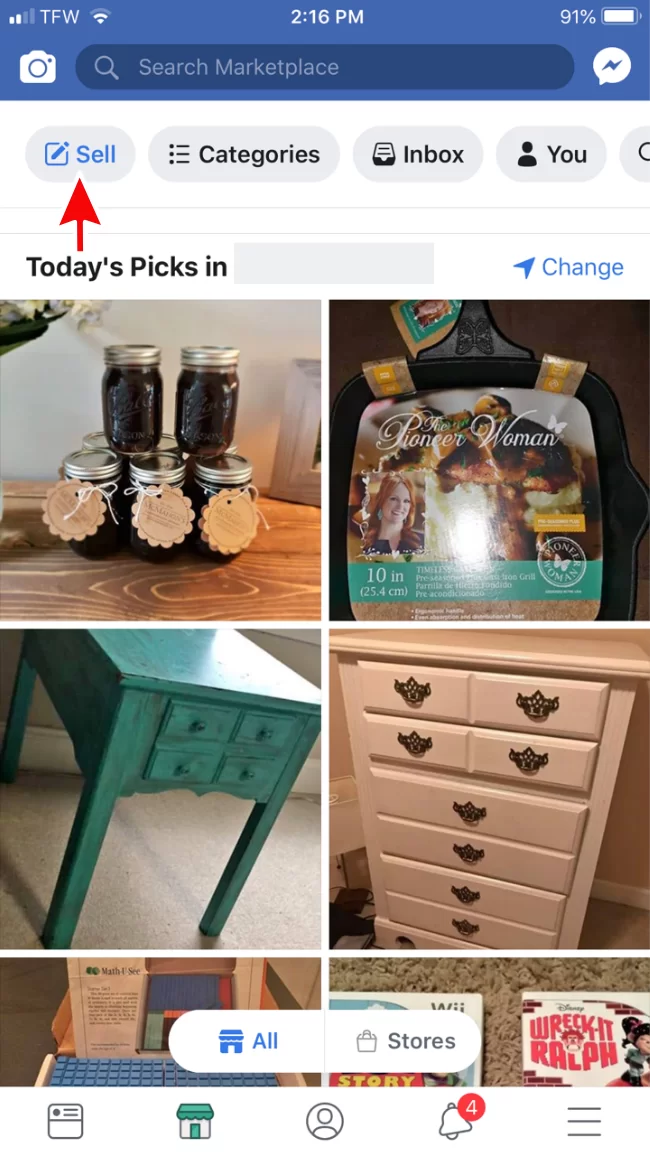Select the All filter

[248, 1041]
